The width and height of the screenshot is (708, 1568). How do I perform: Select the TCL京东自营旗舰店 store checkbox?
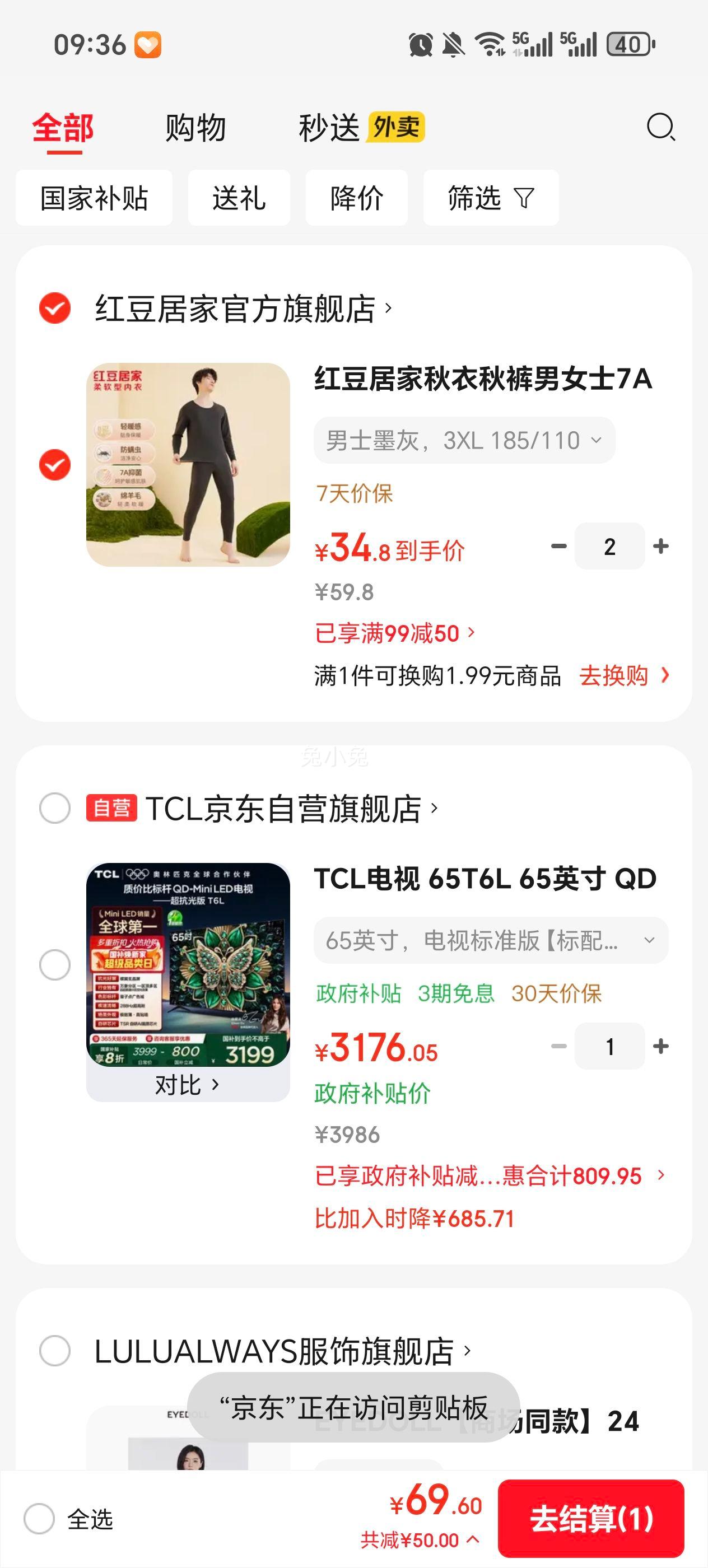(x=55, y=808)
